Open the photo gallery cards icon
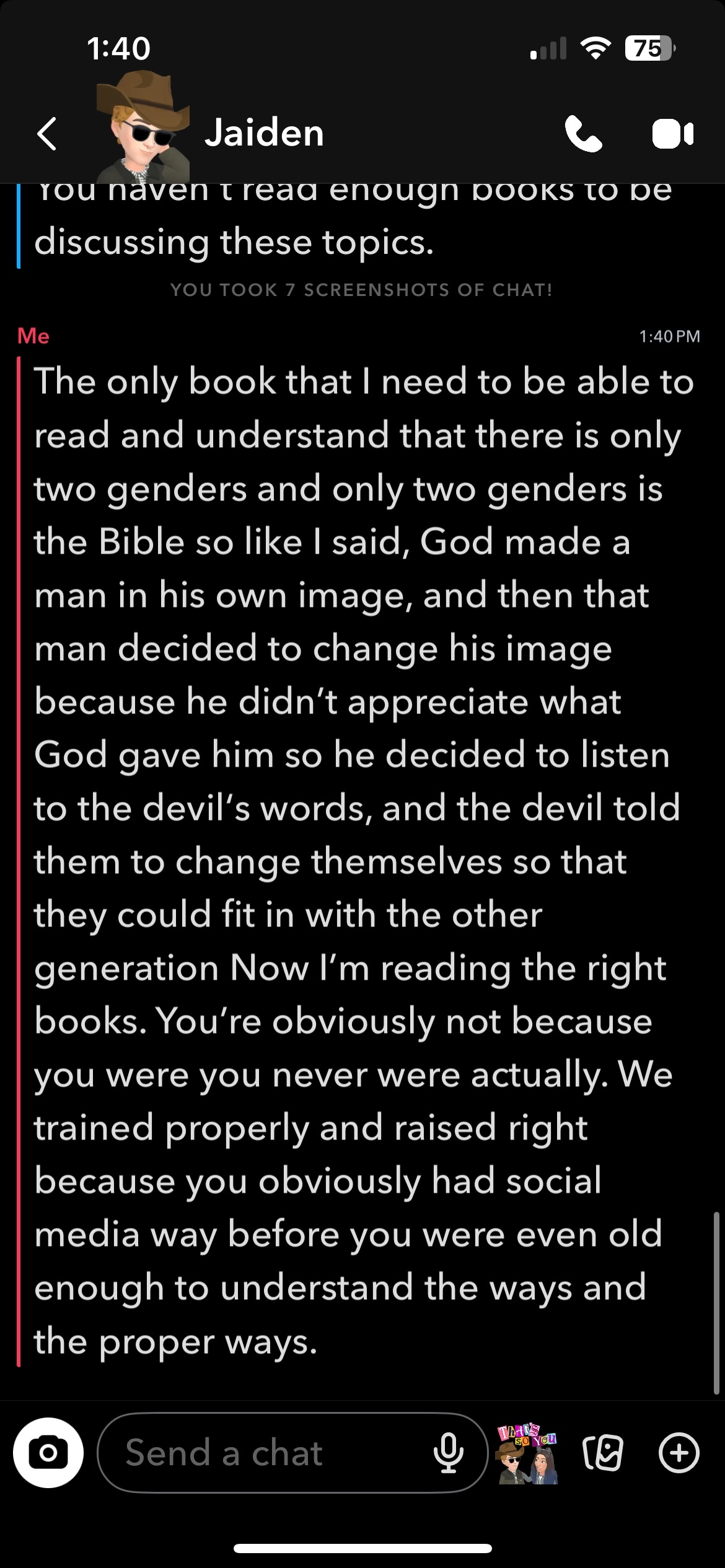 pos(603,1453)
